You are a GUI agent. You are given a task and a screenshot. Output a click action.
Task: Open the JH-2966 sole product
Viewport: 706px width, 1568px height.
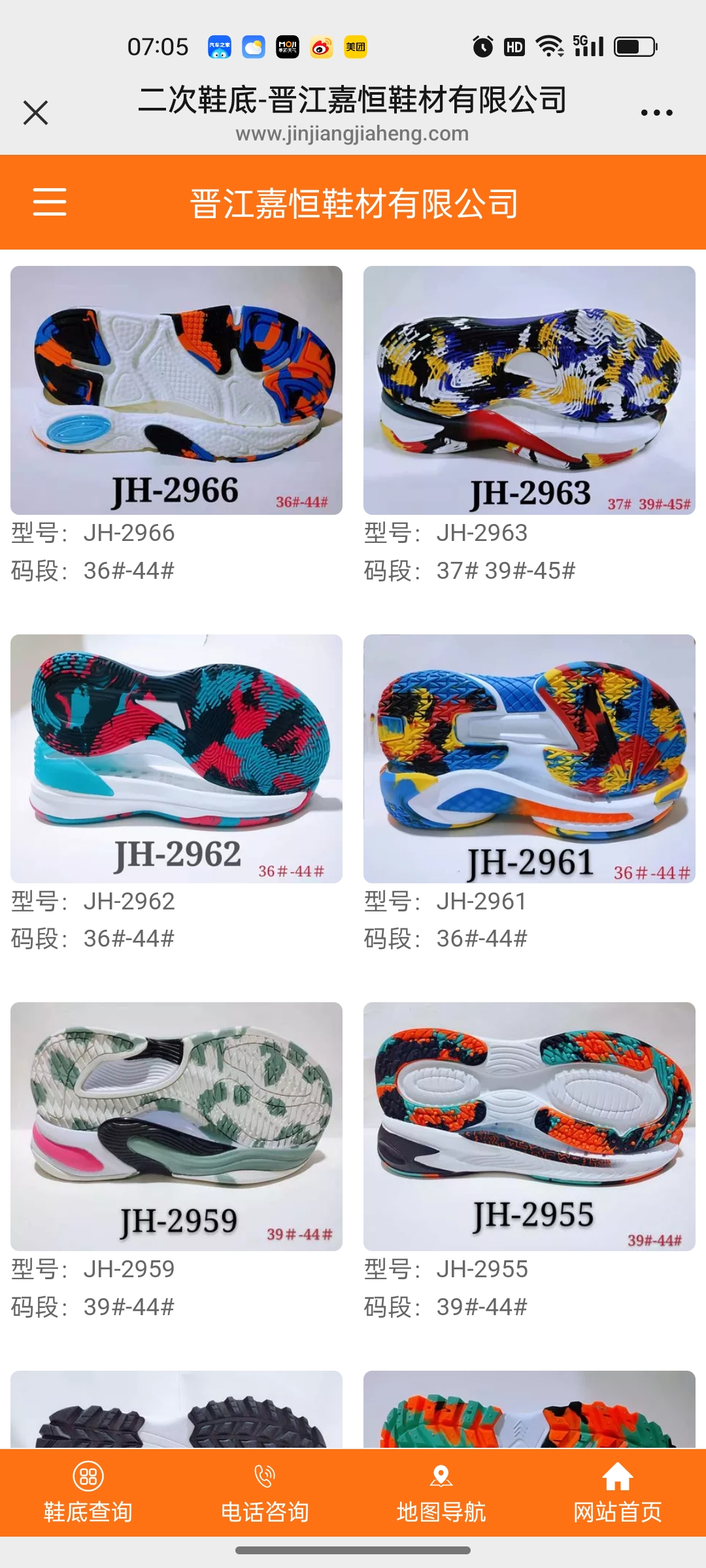click(176, 390)
